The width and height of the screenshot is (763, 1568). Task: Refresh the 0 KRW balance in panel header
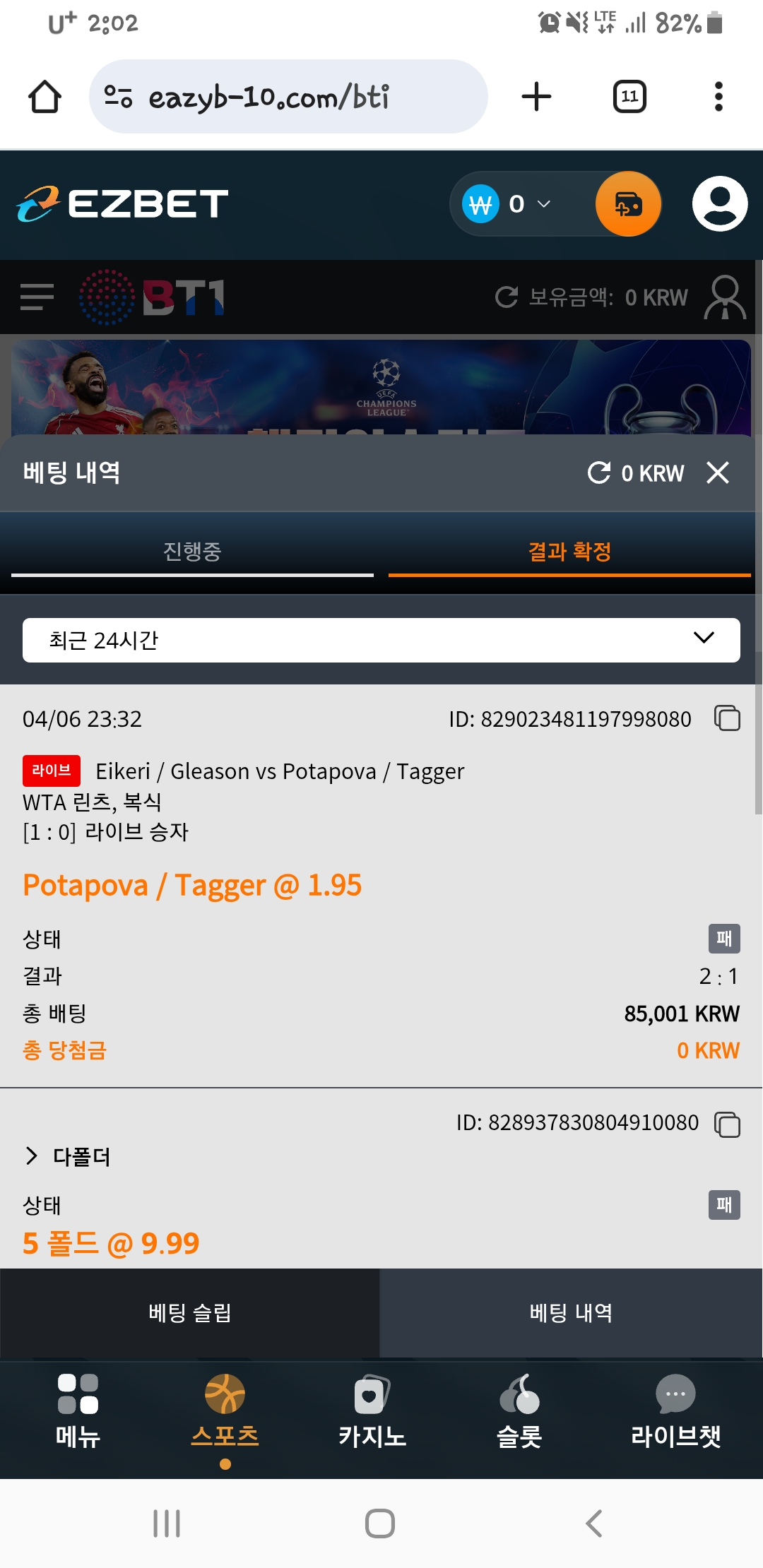tap(599, 473)
